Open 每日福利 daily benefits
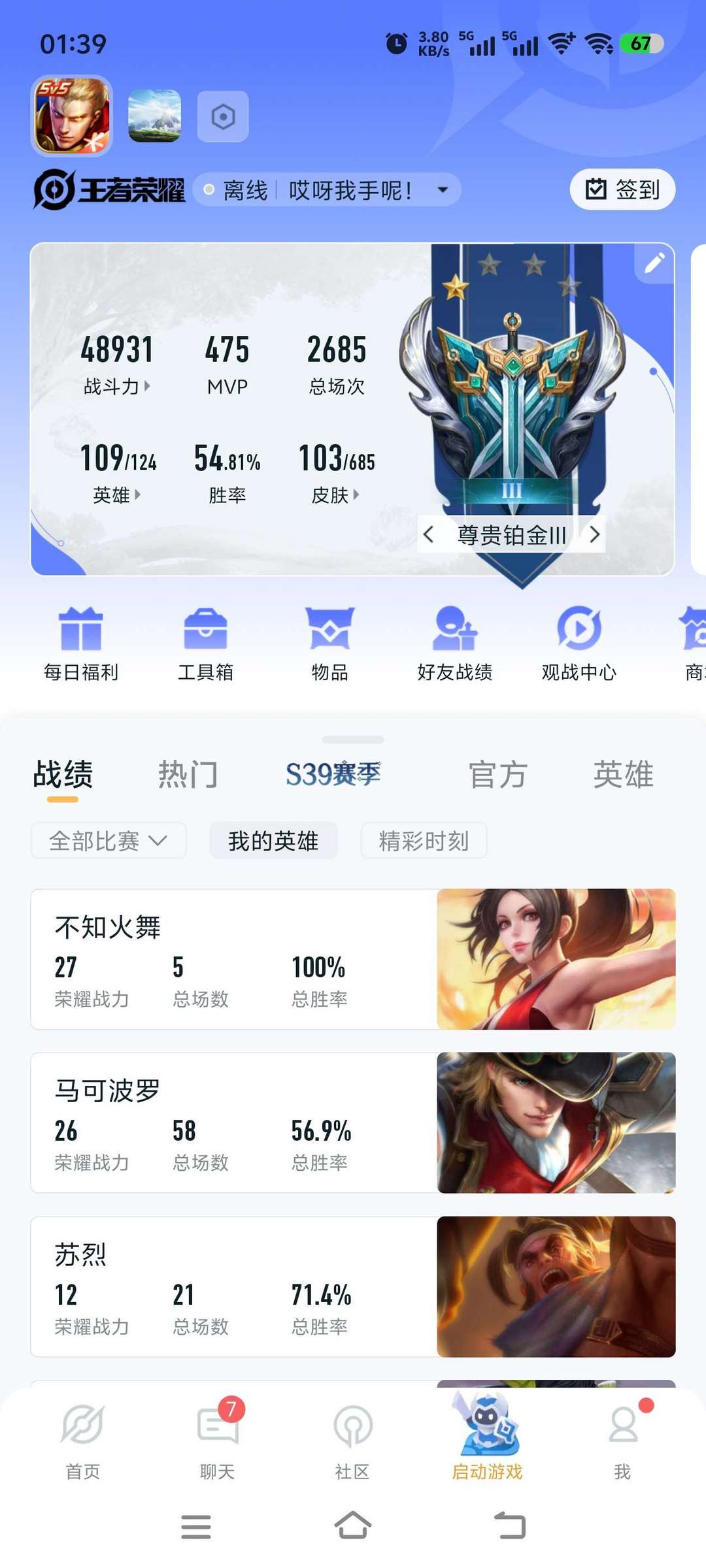This screenshot has width=706, height=1568. (x=81, y=644)
